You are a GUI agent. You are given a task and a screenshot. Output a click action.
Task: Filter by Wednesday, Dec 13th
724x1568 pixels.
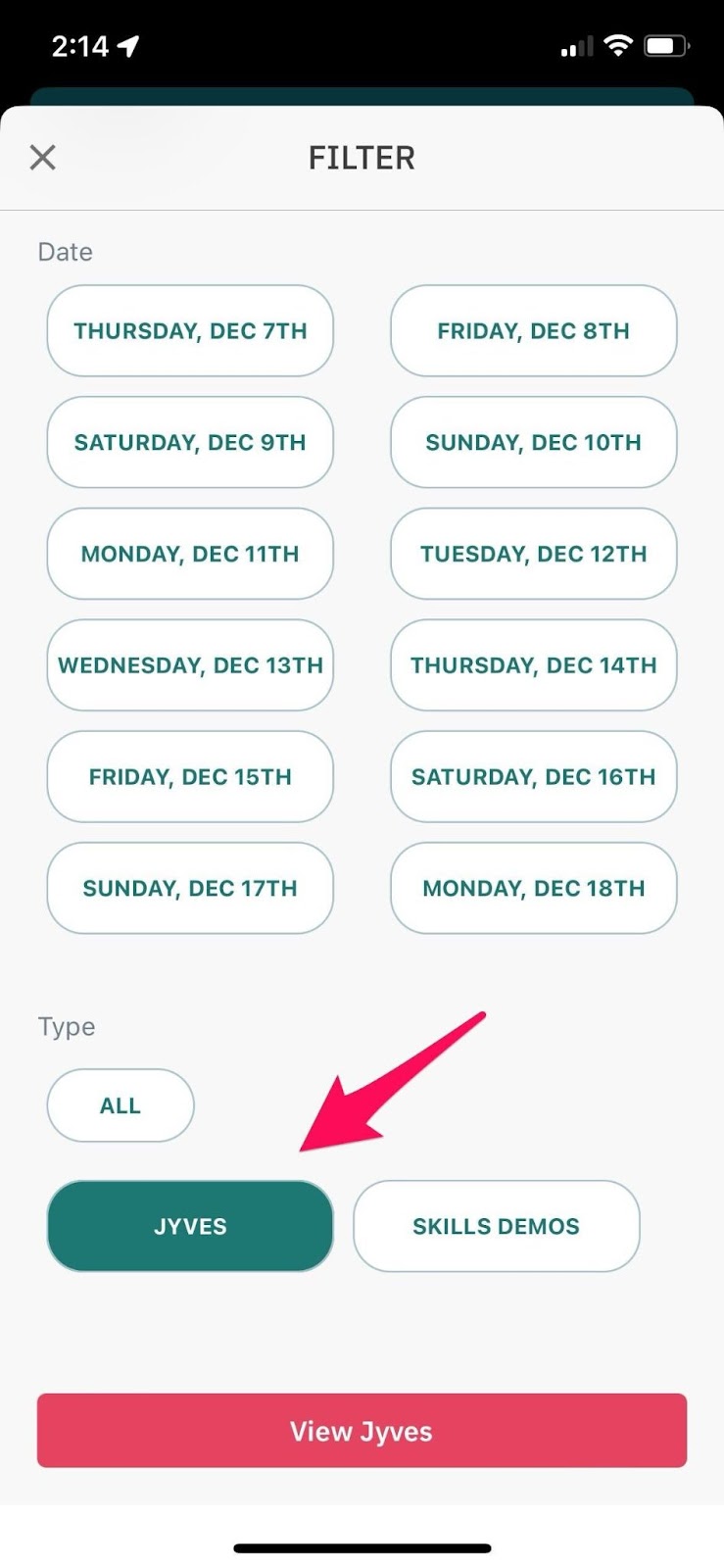coord(190,664)
